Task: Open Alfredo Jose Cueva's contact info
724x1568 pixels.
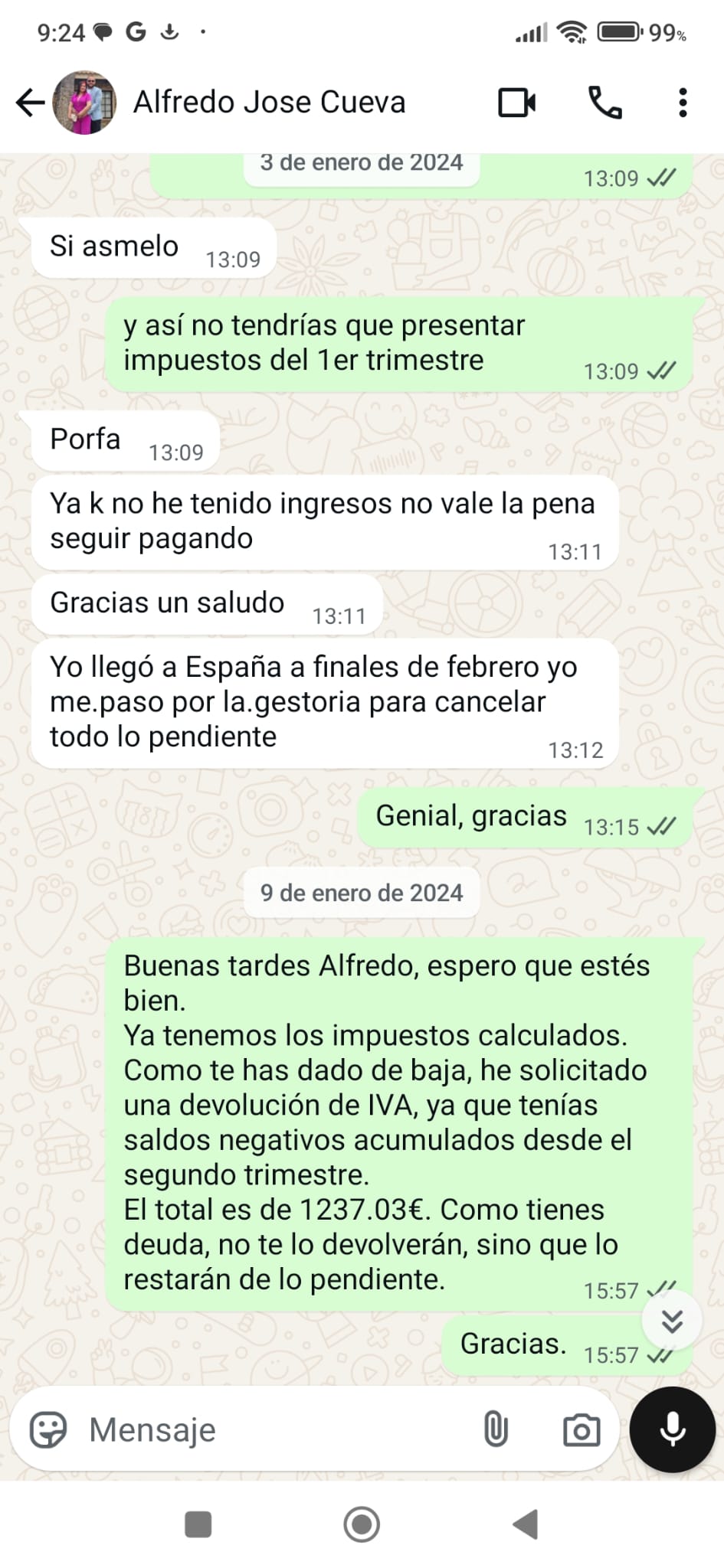Action: click(269, 103)
